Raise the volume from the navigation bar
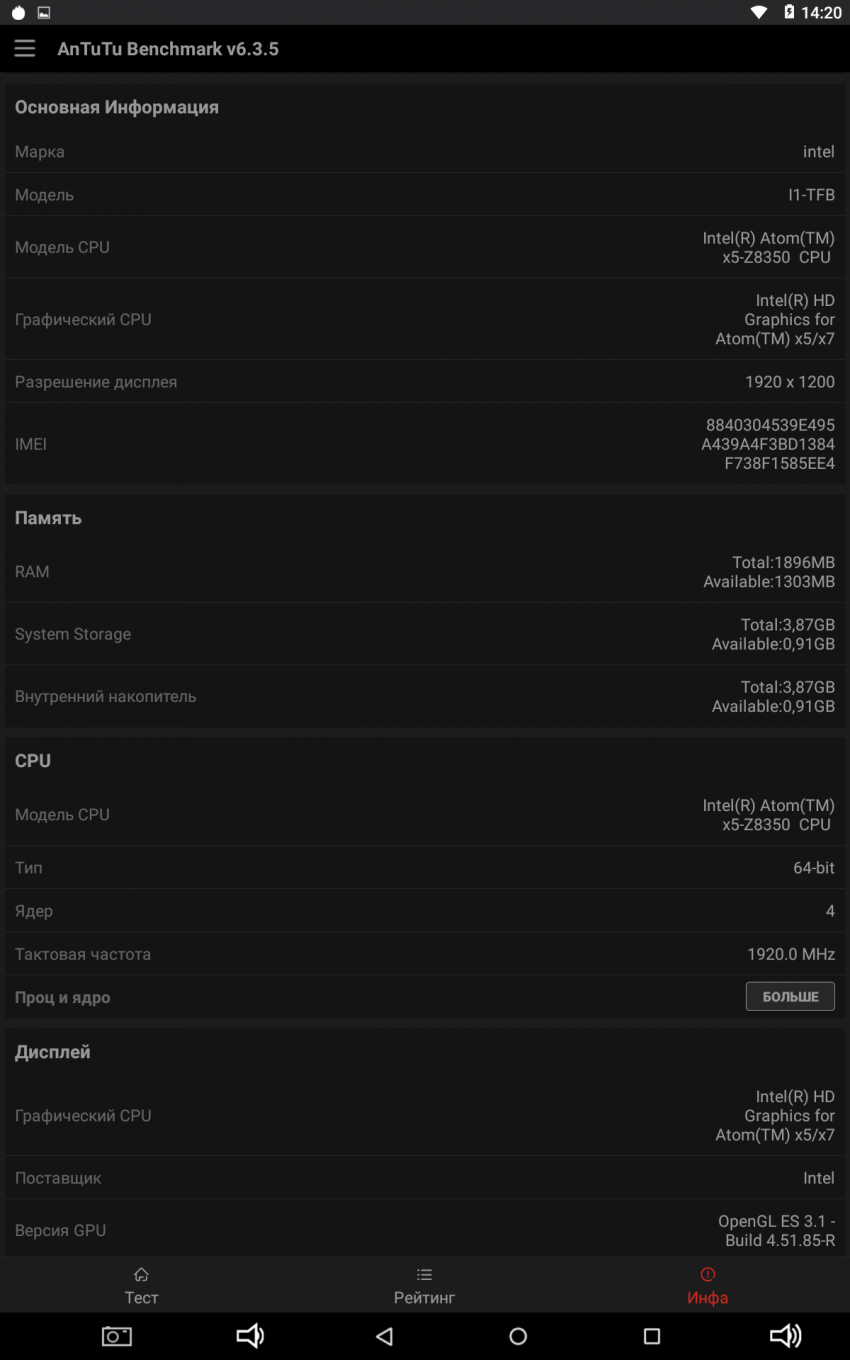The height and width of the screenshot is (1360, 850). (785, 1336)
